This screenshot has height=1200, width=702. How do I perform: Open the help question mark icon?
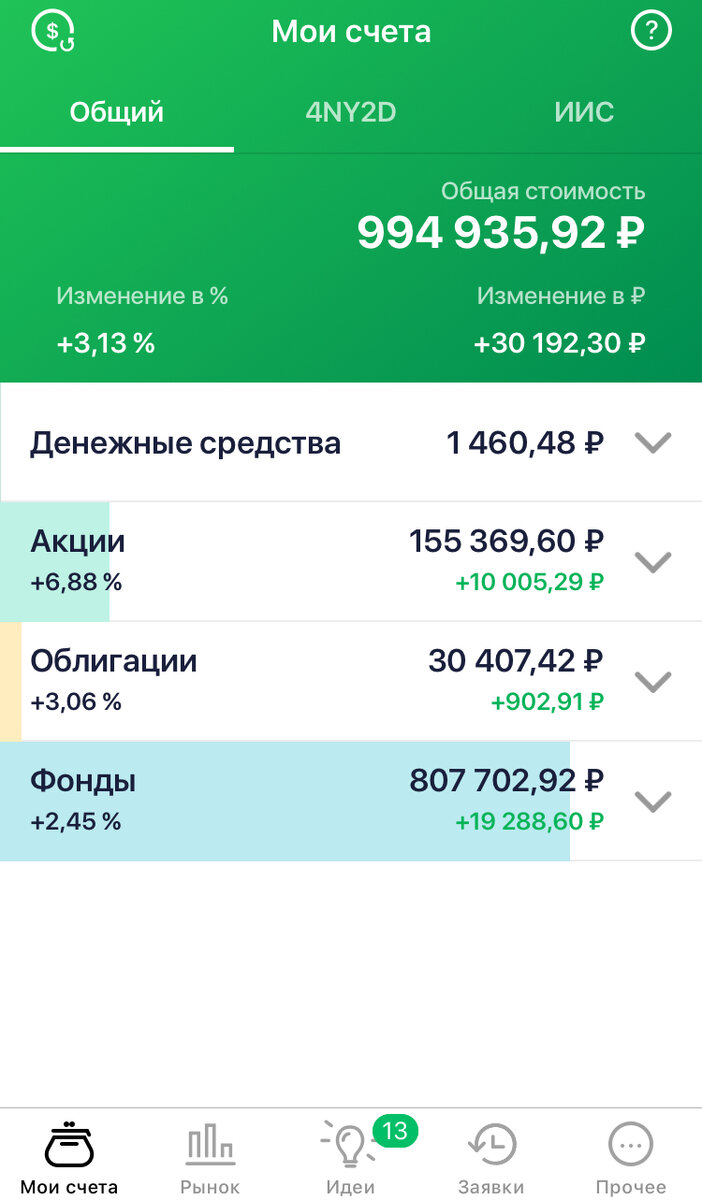pos(651,32)
